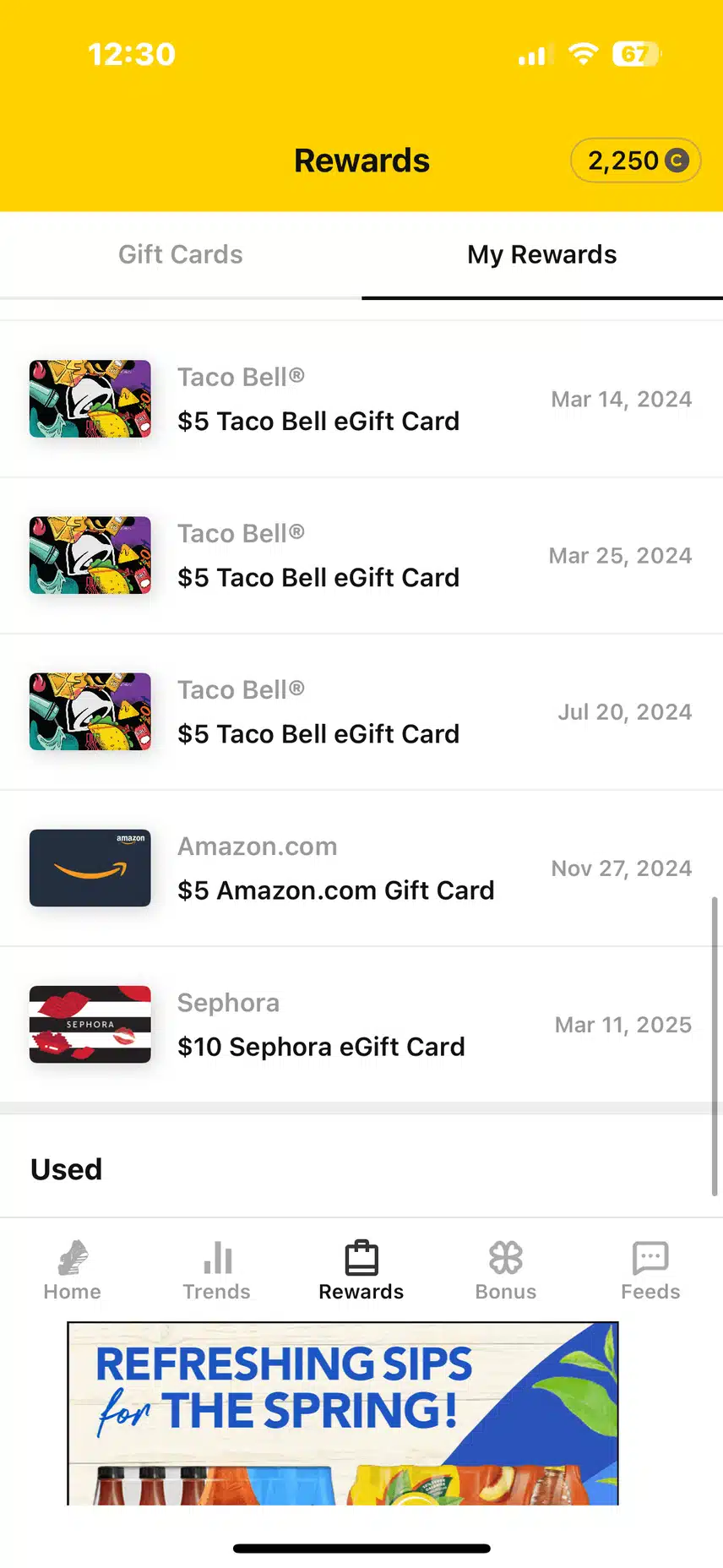Open the $5 Amazon.com Gift Card
723x1568 pixels.
coord(361,868)
